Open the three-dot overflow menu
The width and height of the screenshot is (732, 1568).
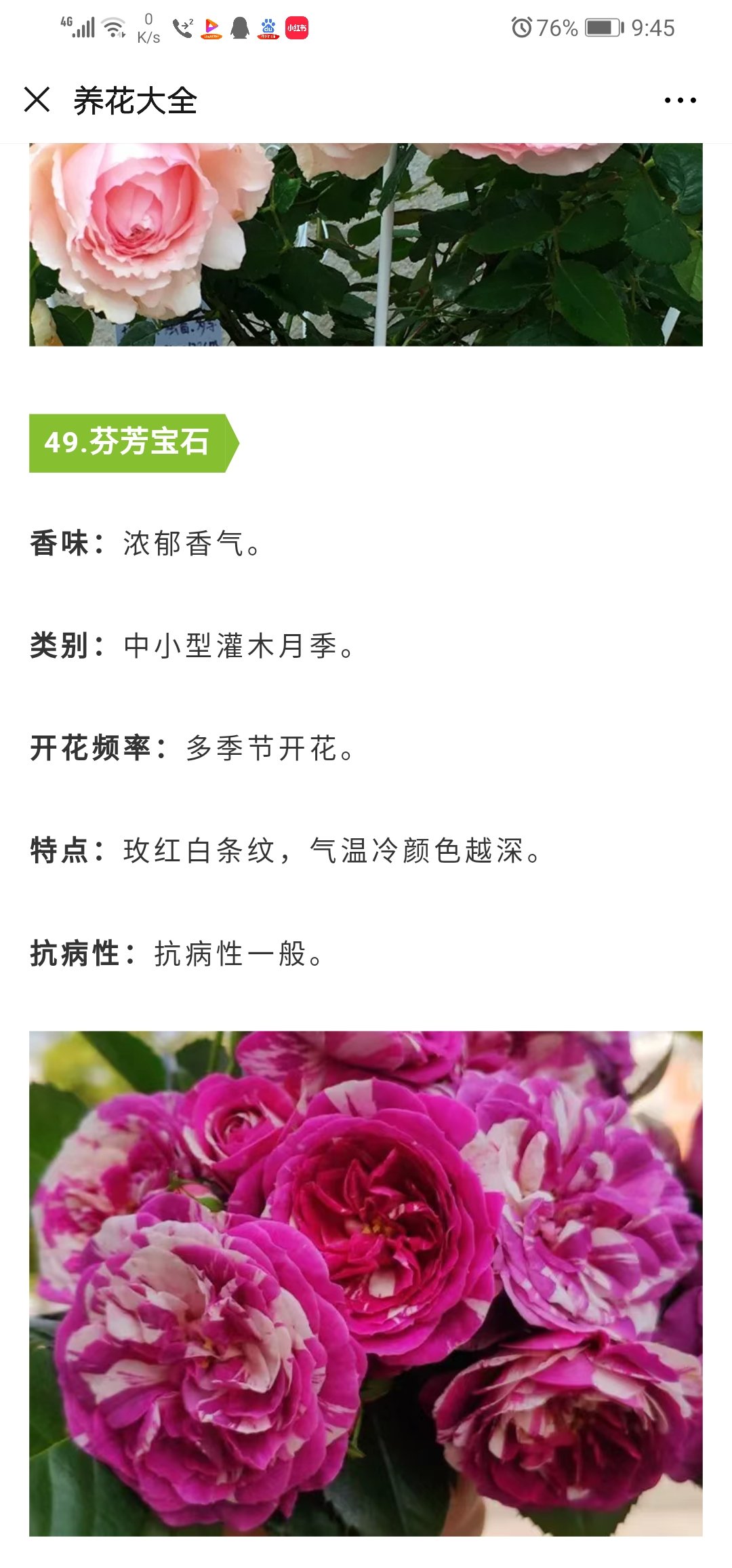680,100
